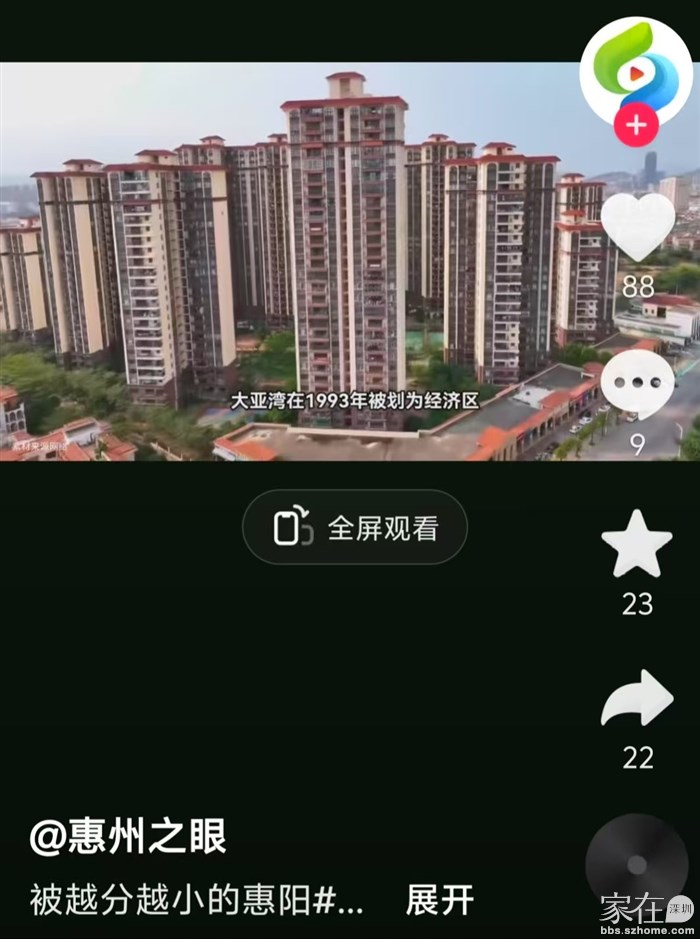700x939 pixels.
Task: Open the @惠州之眼 account page
Action: (128, 838)
